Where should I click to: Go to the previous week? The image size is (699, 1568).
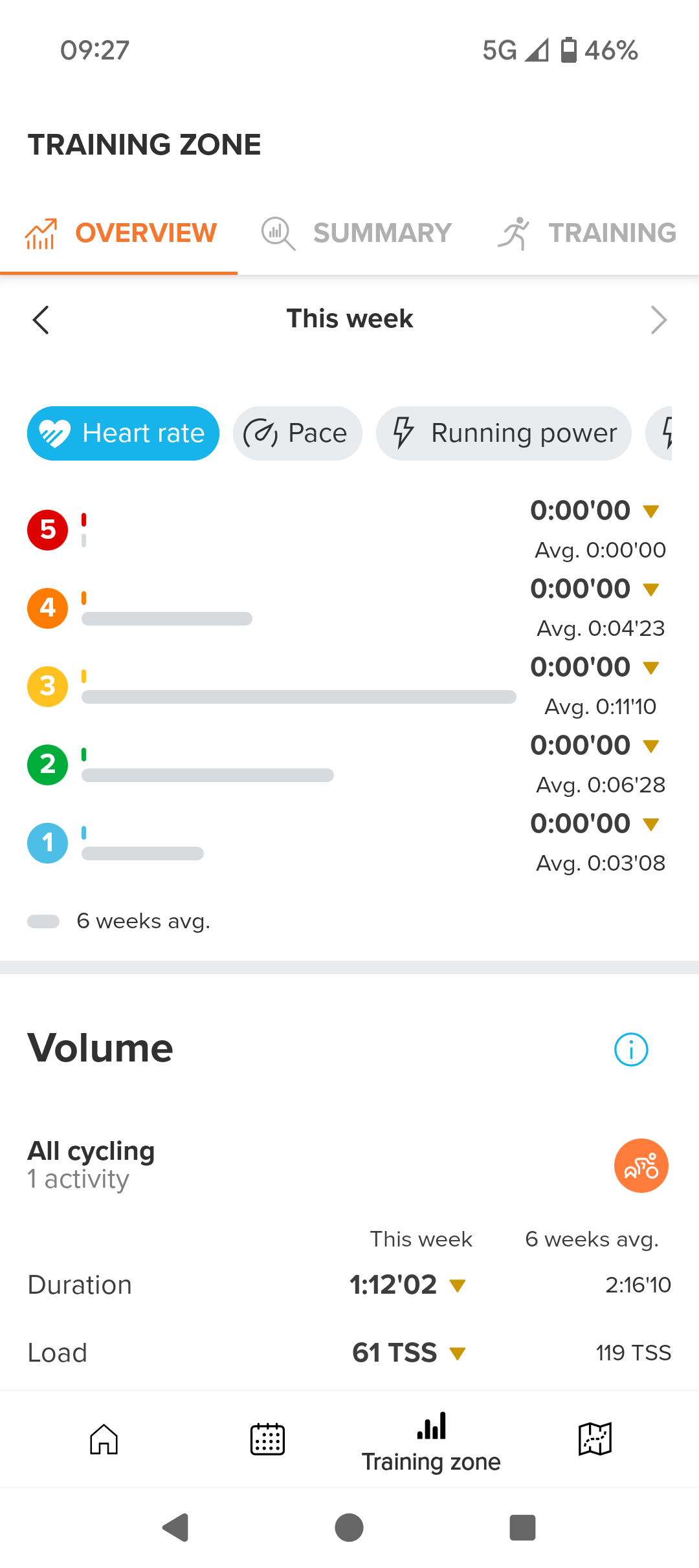pyautogui.click(x=41, y=320)
